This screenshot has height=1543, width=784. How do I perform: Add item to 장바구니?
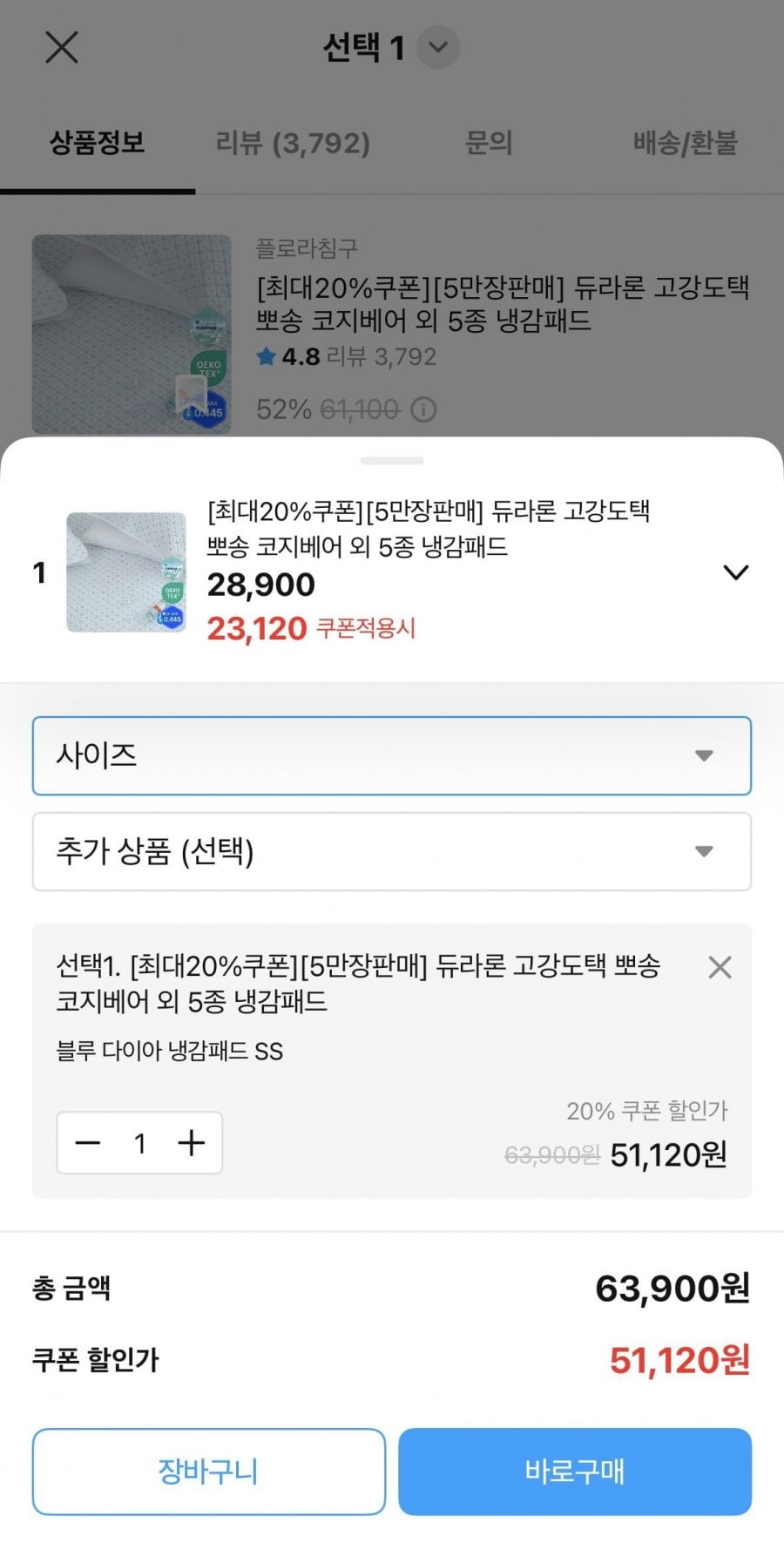pos(208,1472)
